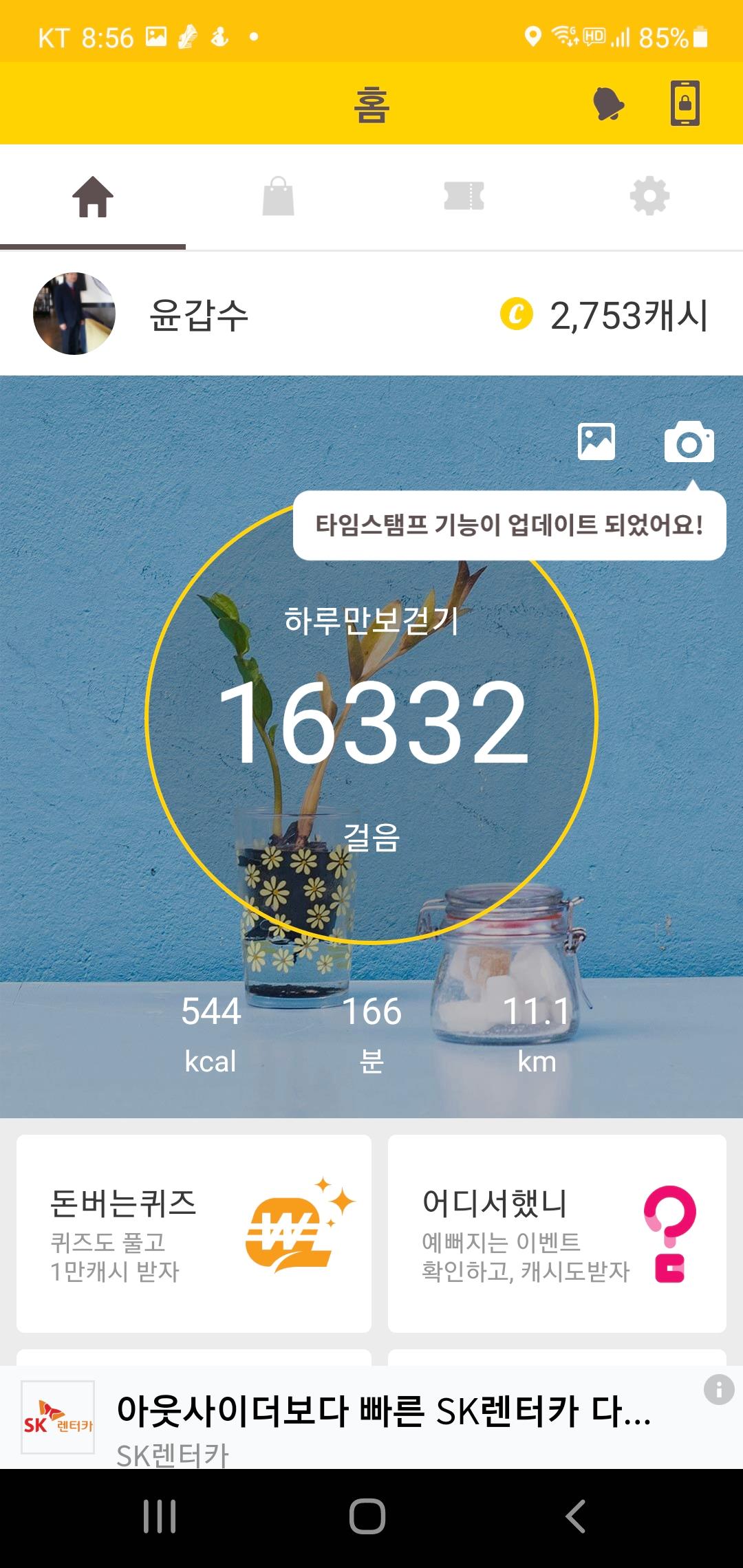Tap the 16332 step count circle

tap(371, 722)
